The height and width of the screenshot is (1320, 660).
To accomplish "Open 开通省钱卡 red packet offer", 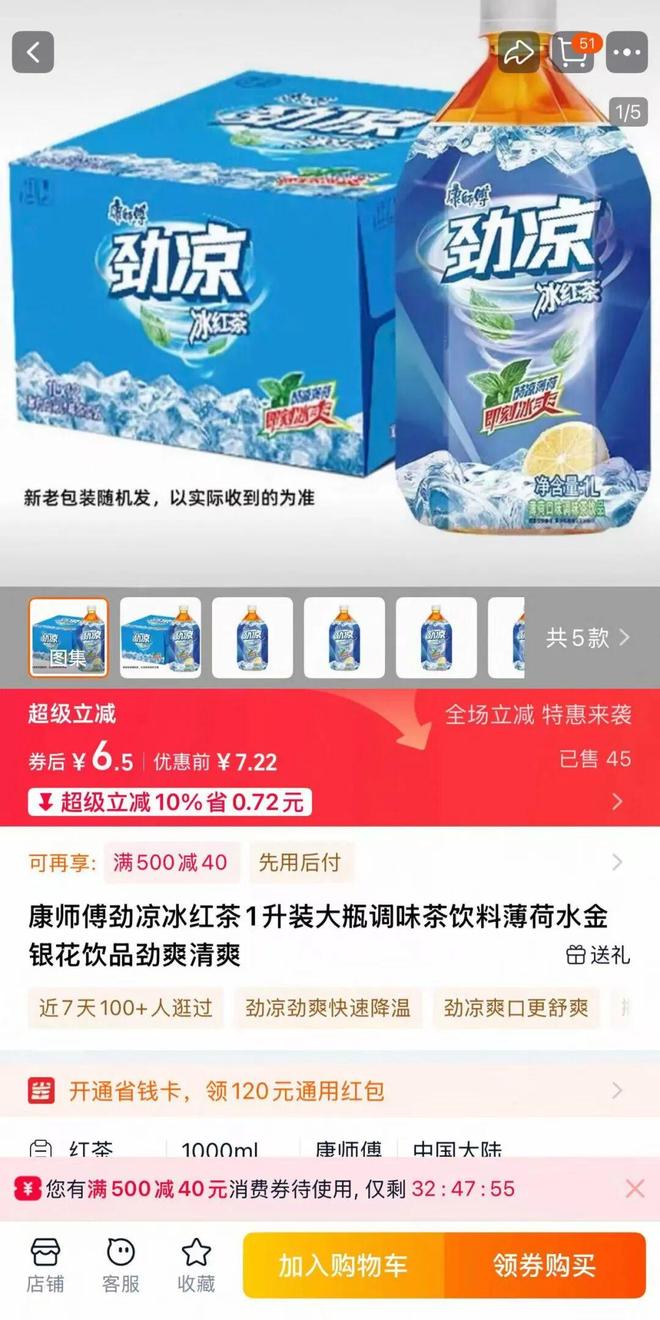I will (x=330, y=1090).
